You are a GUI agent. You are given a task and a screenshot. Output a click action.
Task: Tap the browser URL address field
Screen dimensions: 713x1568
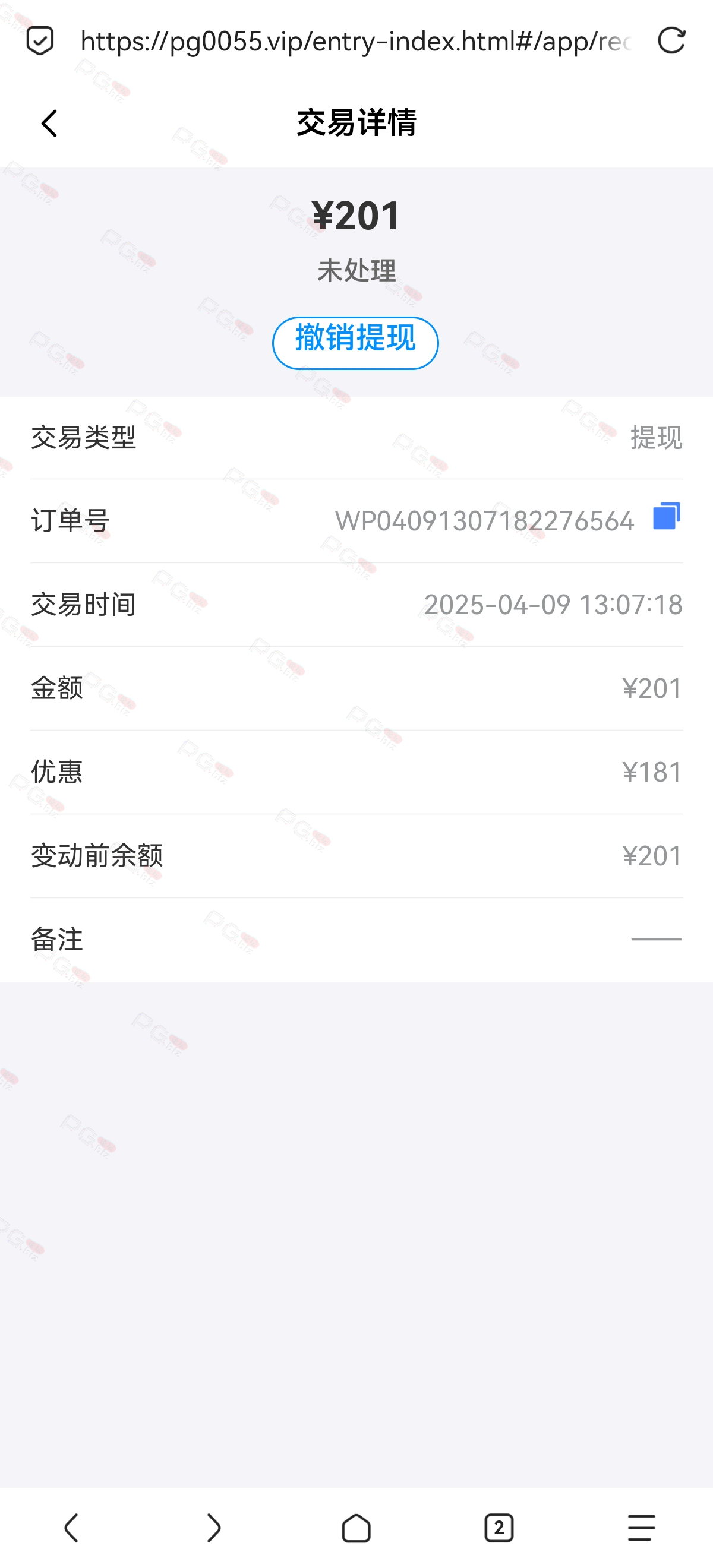356,42
